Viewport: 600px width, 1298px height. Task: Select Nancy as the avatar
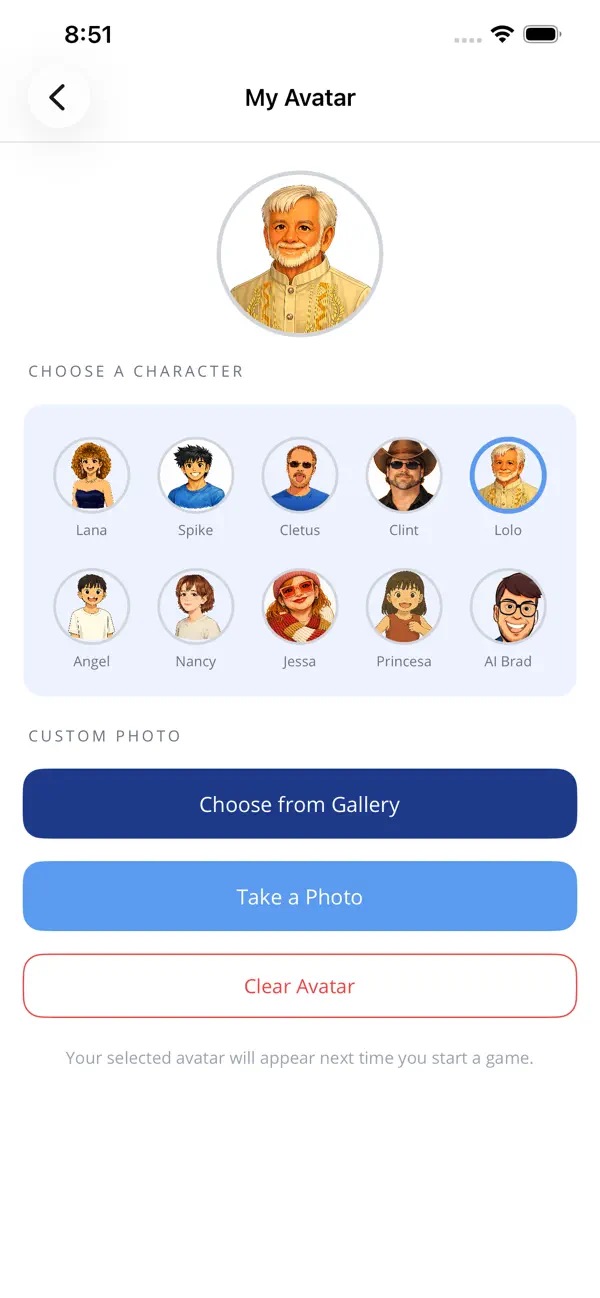[196, 607]
